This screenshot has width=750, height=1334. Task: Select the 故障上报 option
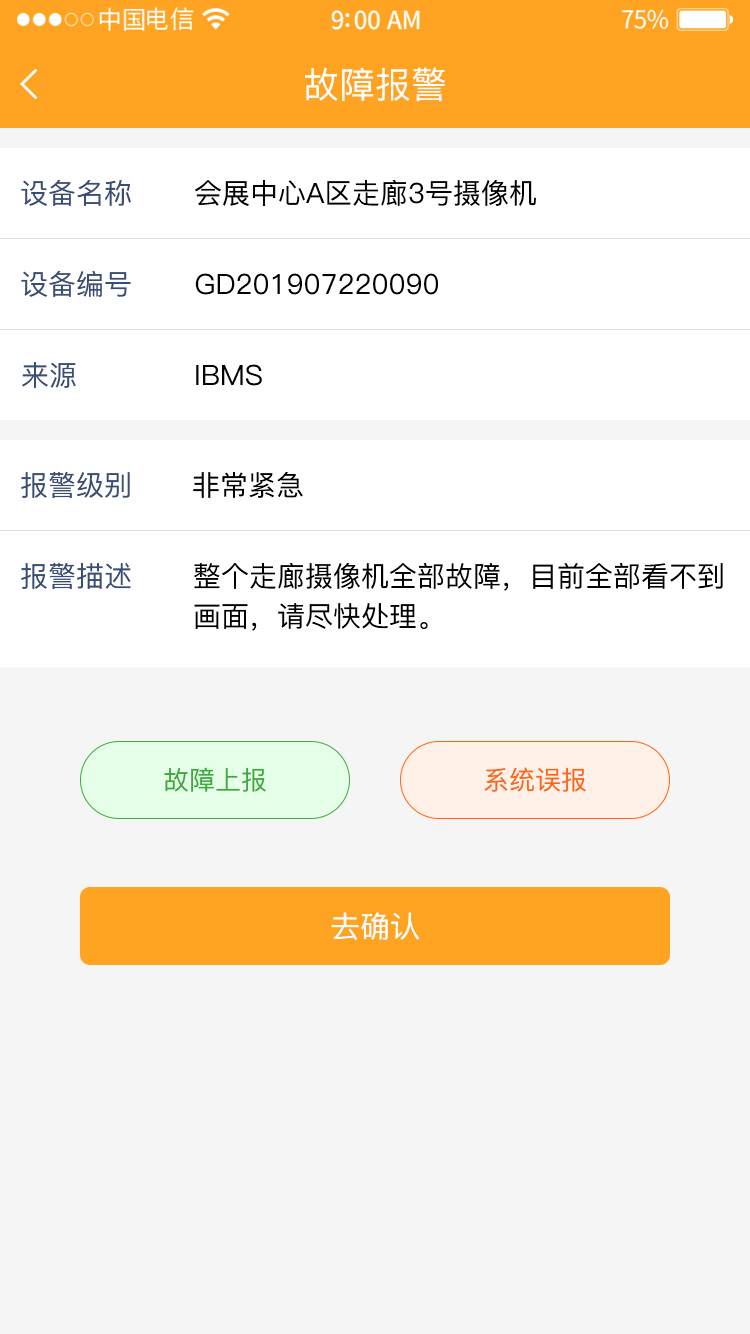click(215, 780)
